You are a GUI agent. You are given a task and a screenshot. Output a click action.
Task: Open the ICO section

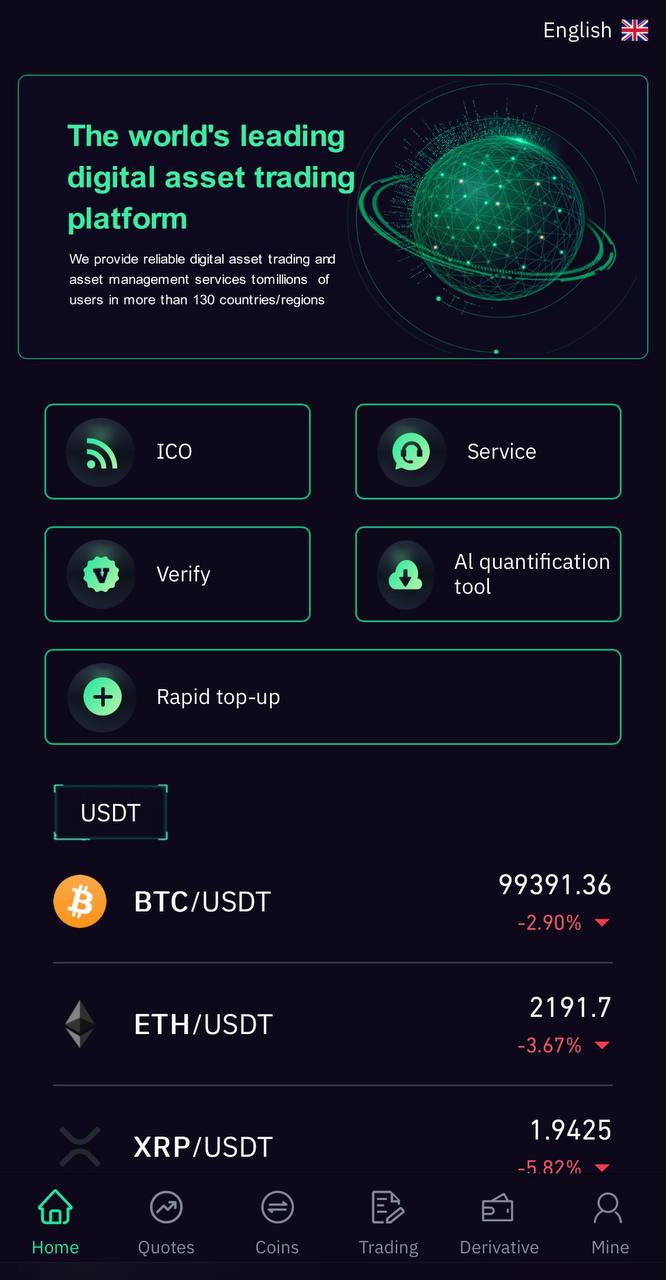tap(177, 451)
